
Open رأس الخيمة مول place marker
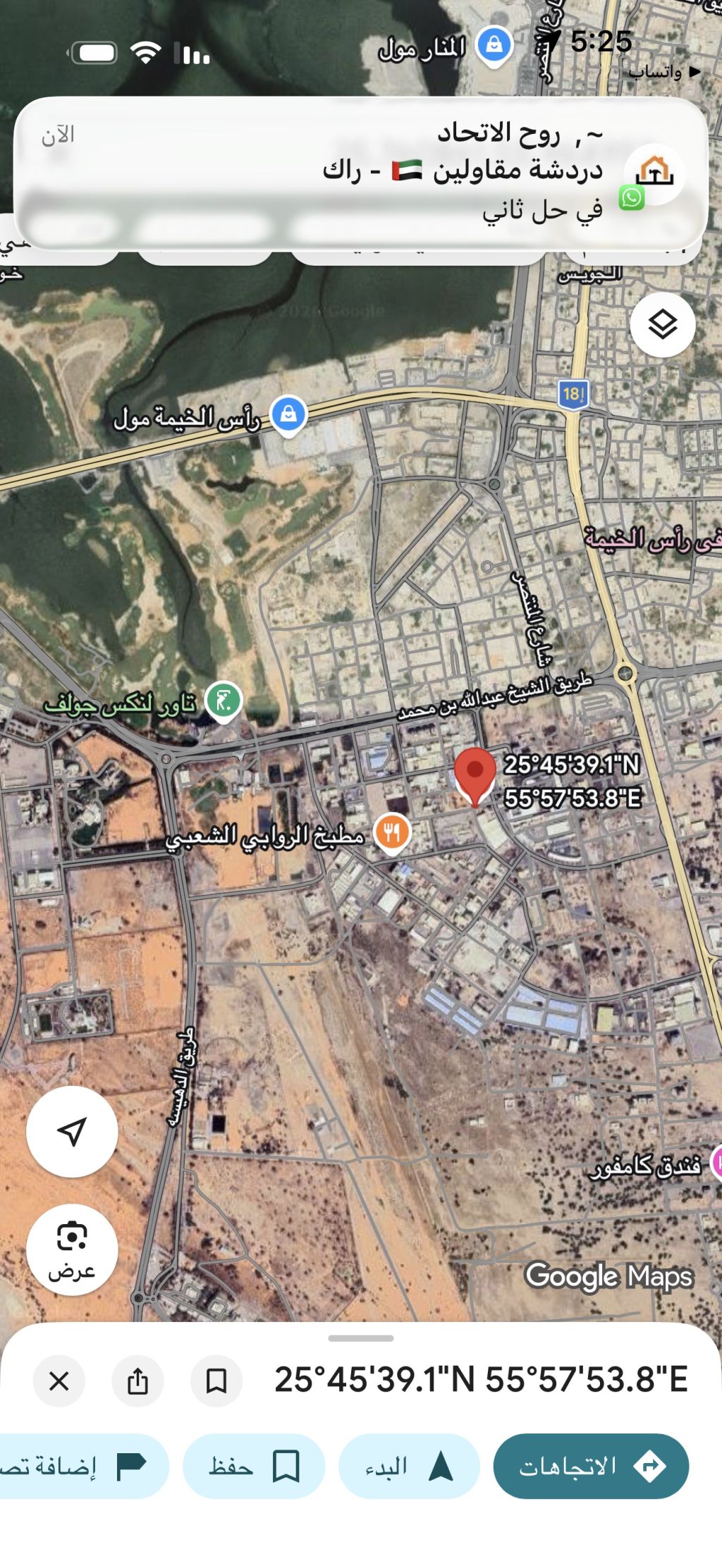[x=288, y=414]
